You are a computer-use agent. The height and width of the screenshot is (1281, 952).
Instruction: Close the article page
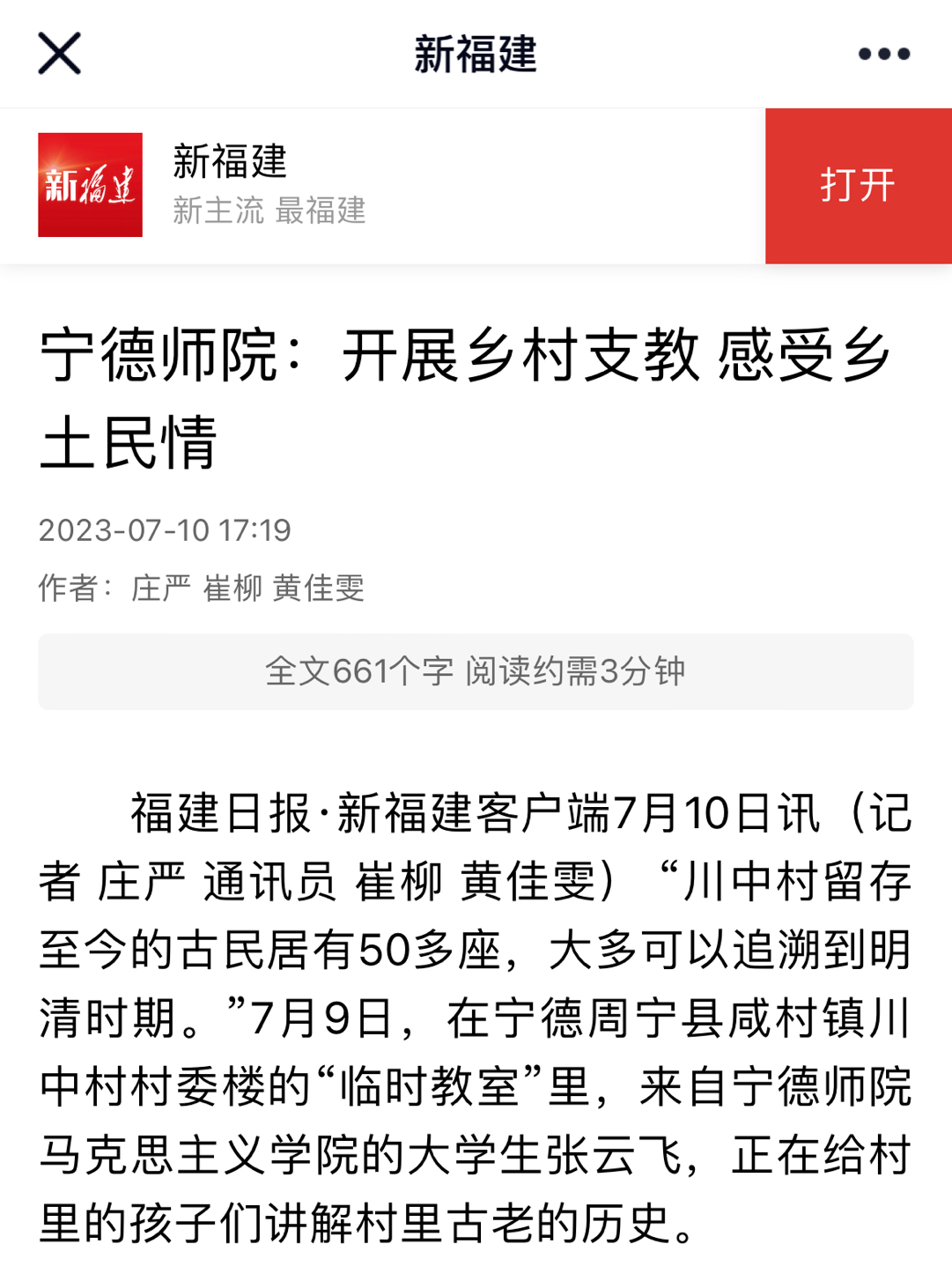[x=59, y=54]
